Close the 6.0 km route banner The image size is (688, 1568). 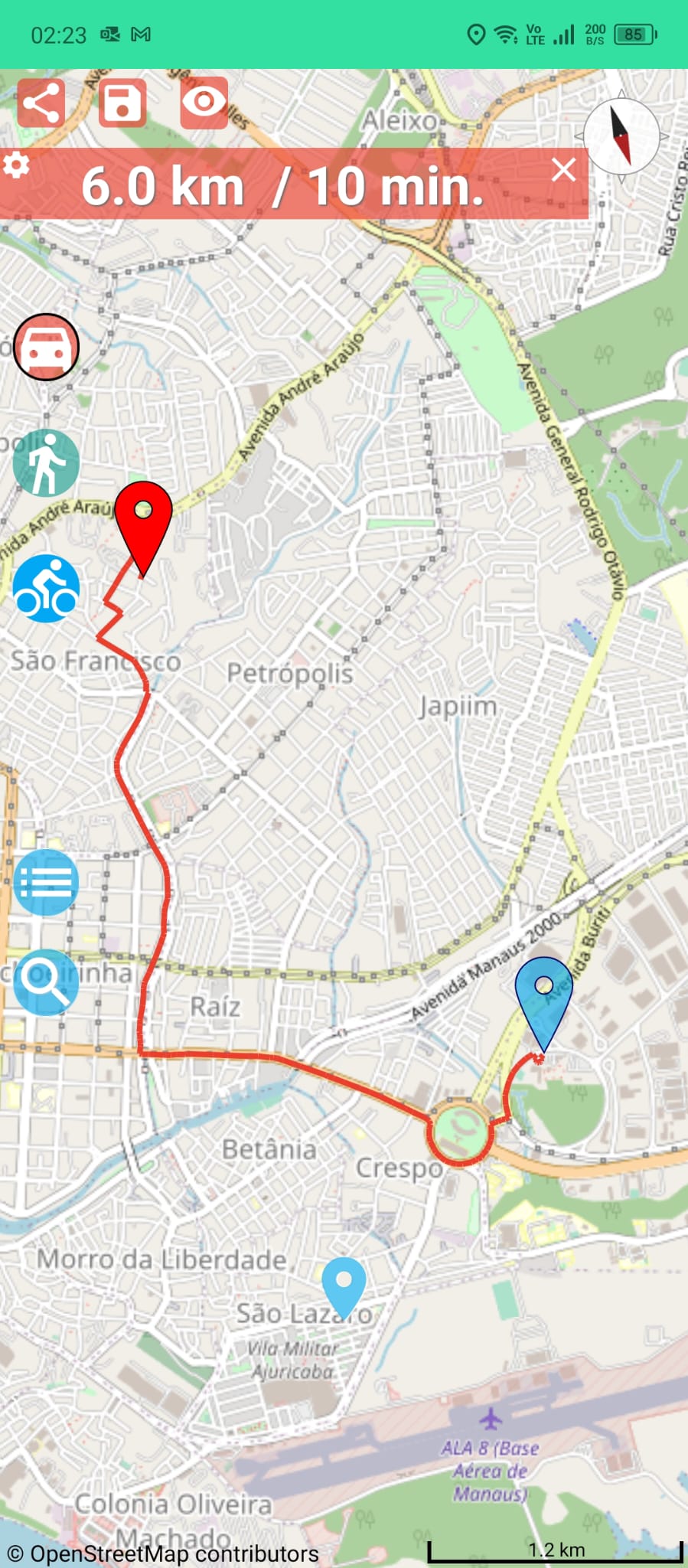click(564, 170)
